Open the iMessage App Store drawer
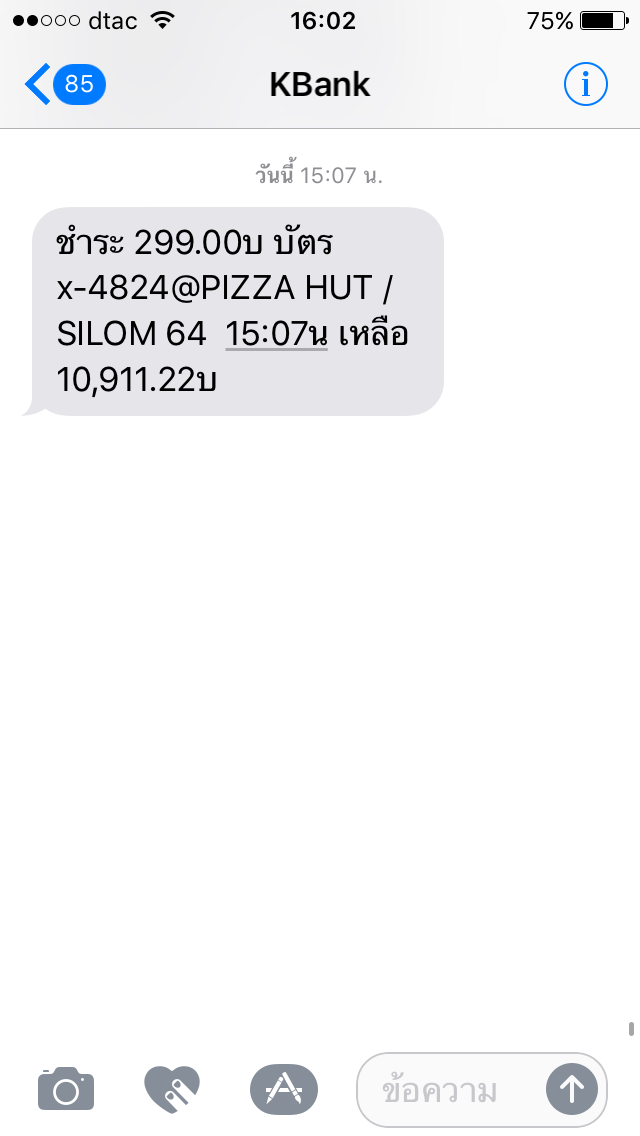This screenshot has width=640, height=1136. 283,1089
